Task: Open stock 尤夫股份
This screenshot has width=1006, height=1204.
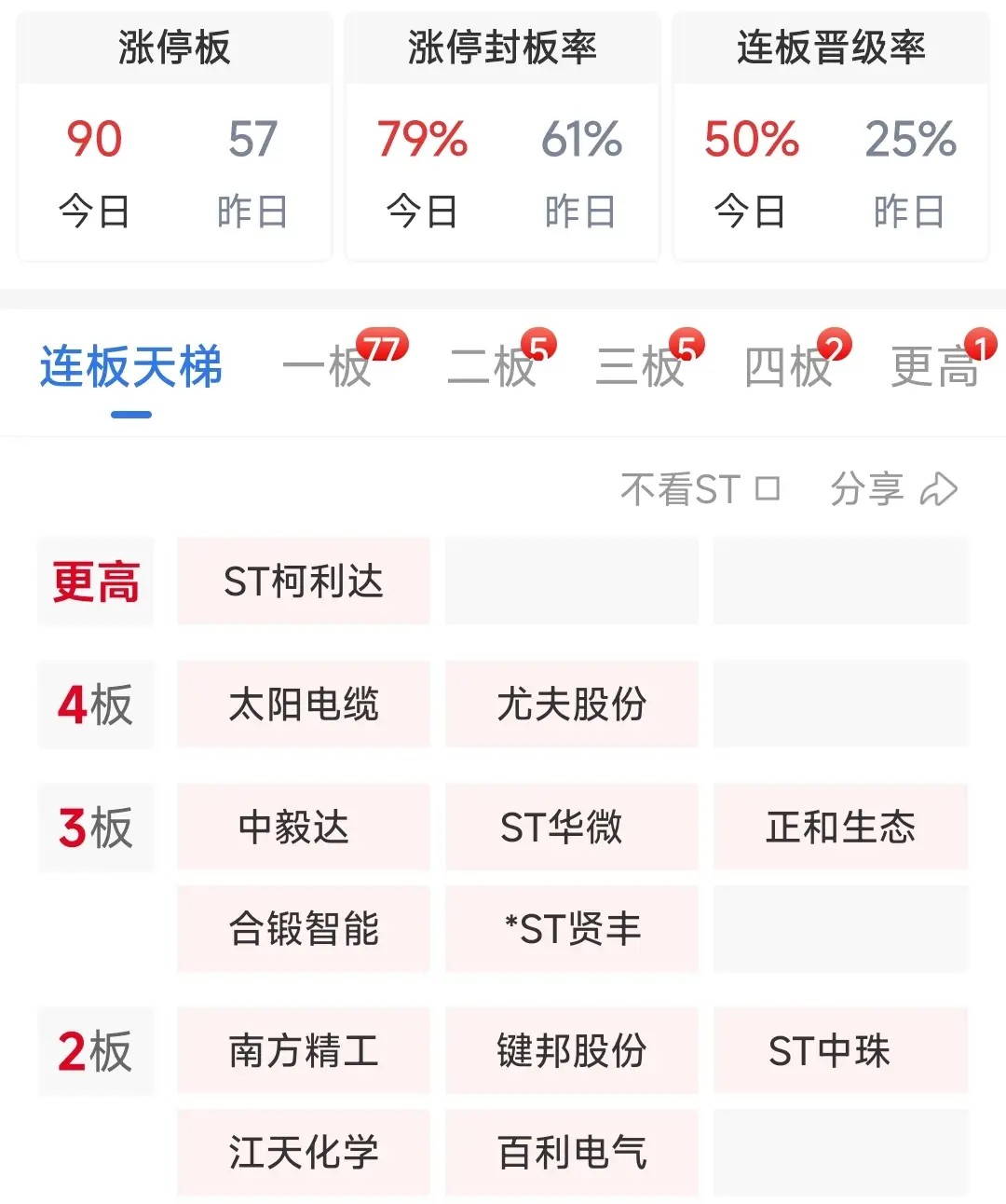Action: pos(571,704)
